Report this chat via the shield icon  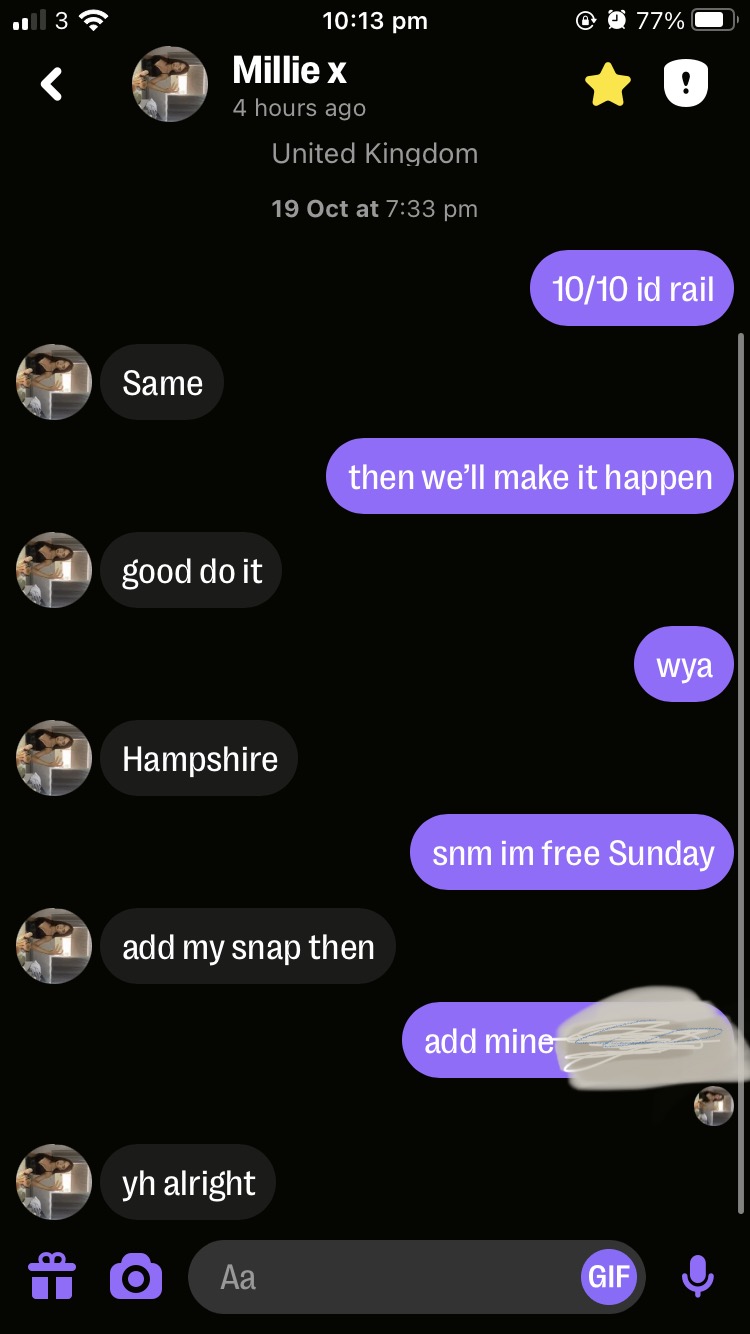686,85
